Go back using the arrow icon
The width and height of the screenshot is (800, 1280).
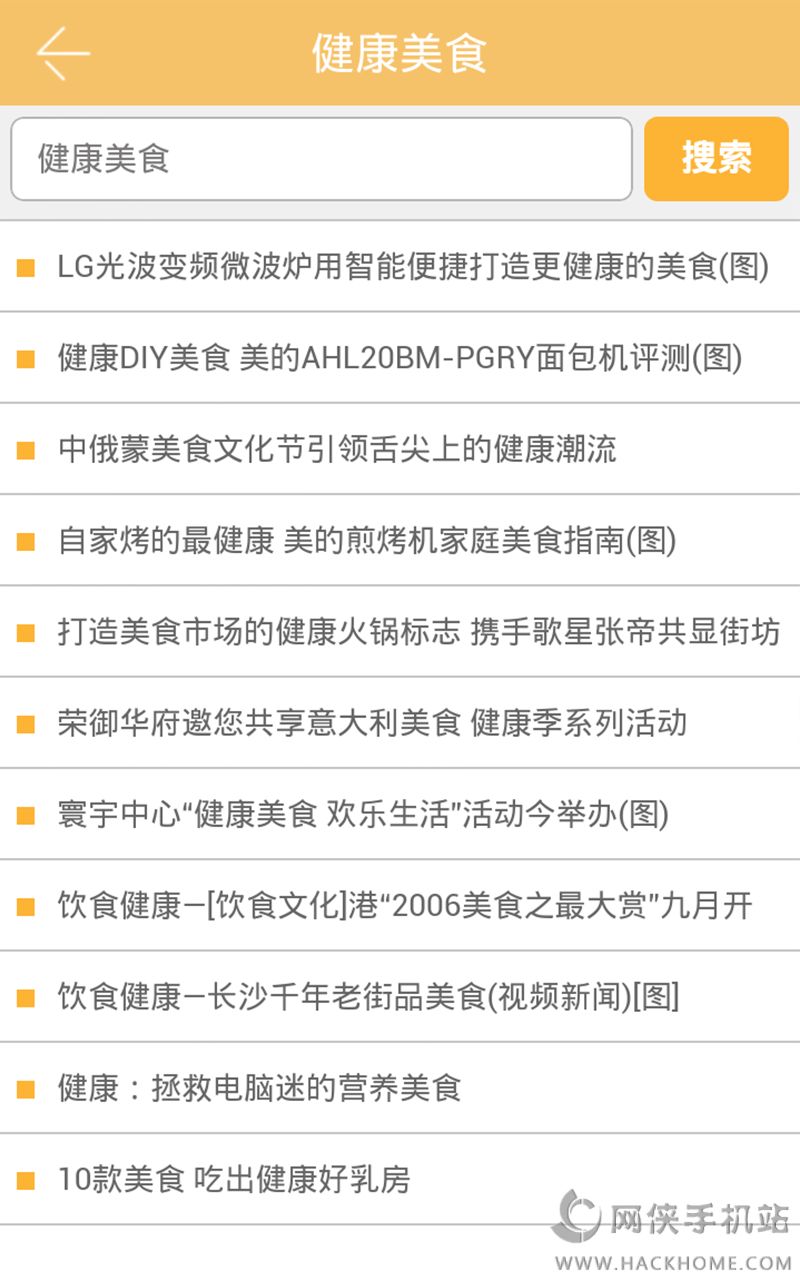coord(63,52)
